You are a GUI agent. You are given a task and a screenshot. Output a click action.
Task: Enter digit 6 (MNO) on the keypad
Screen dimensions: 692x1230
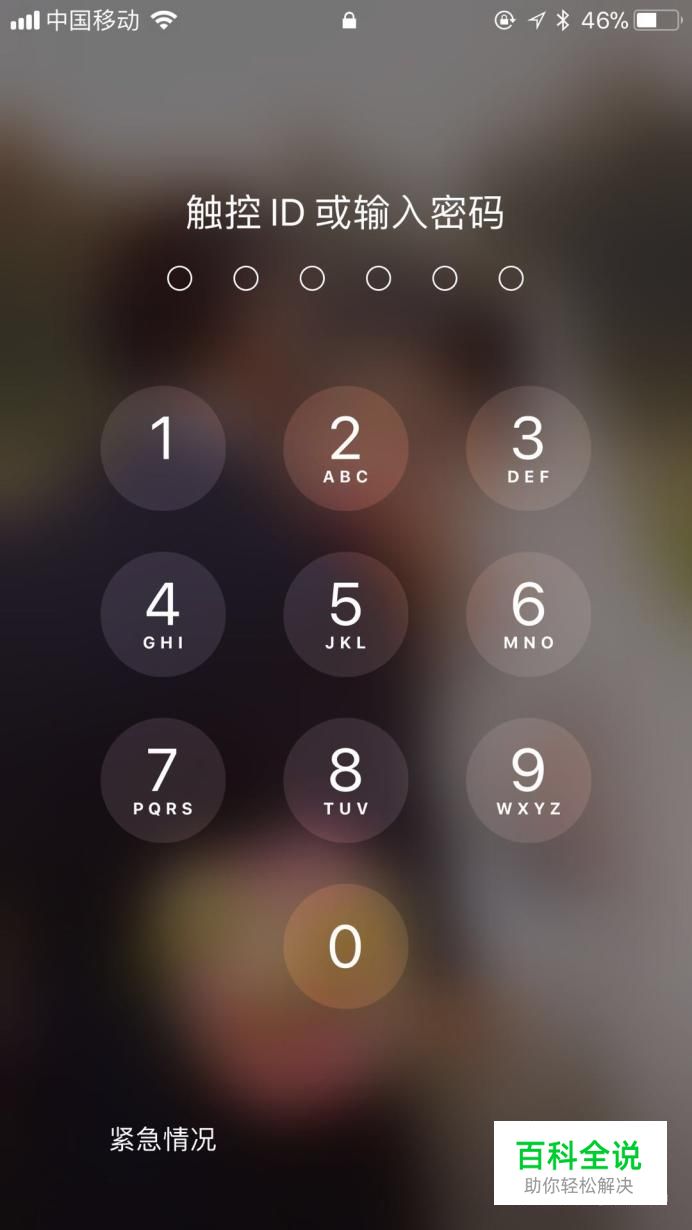click(528, 614)
